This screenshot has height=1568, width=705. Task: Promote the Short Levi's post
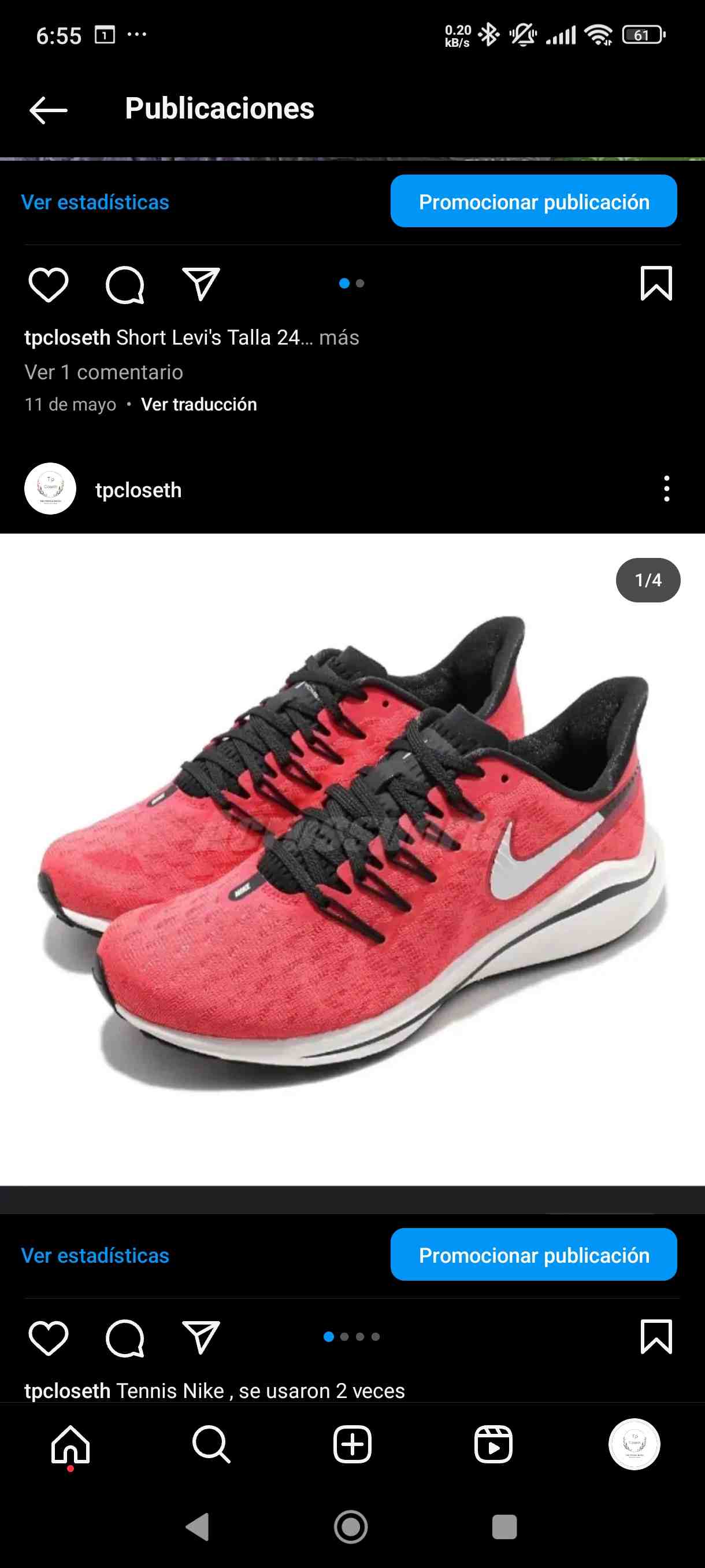[533, 201]
